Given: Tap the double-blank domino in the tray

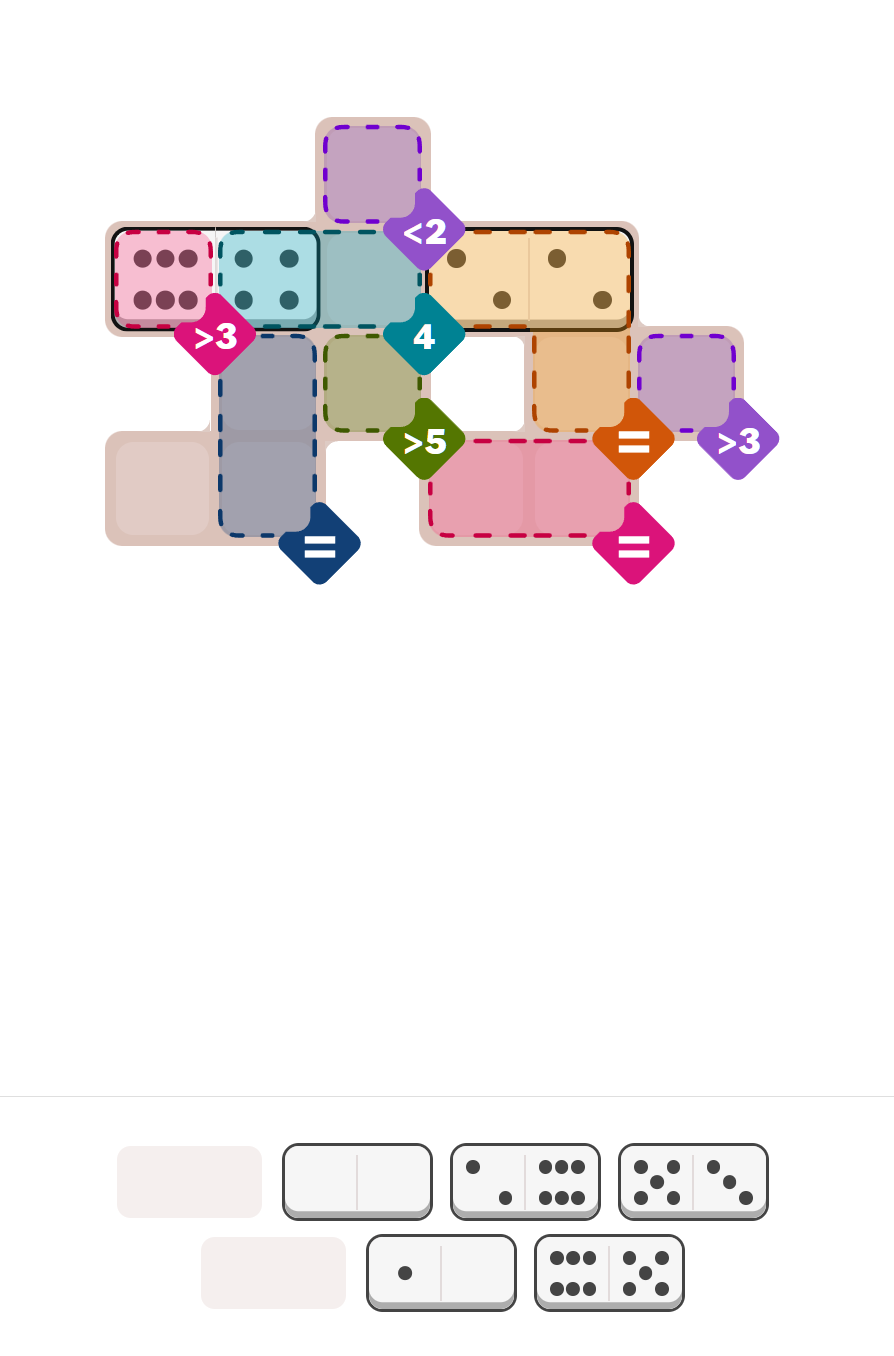Looking at the screenshot, I should click(x=357, y=1181).
